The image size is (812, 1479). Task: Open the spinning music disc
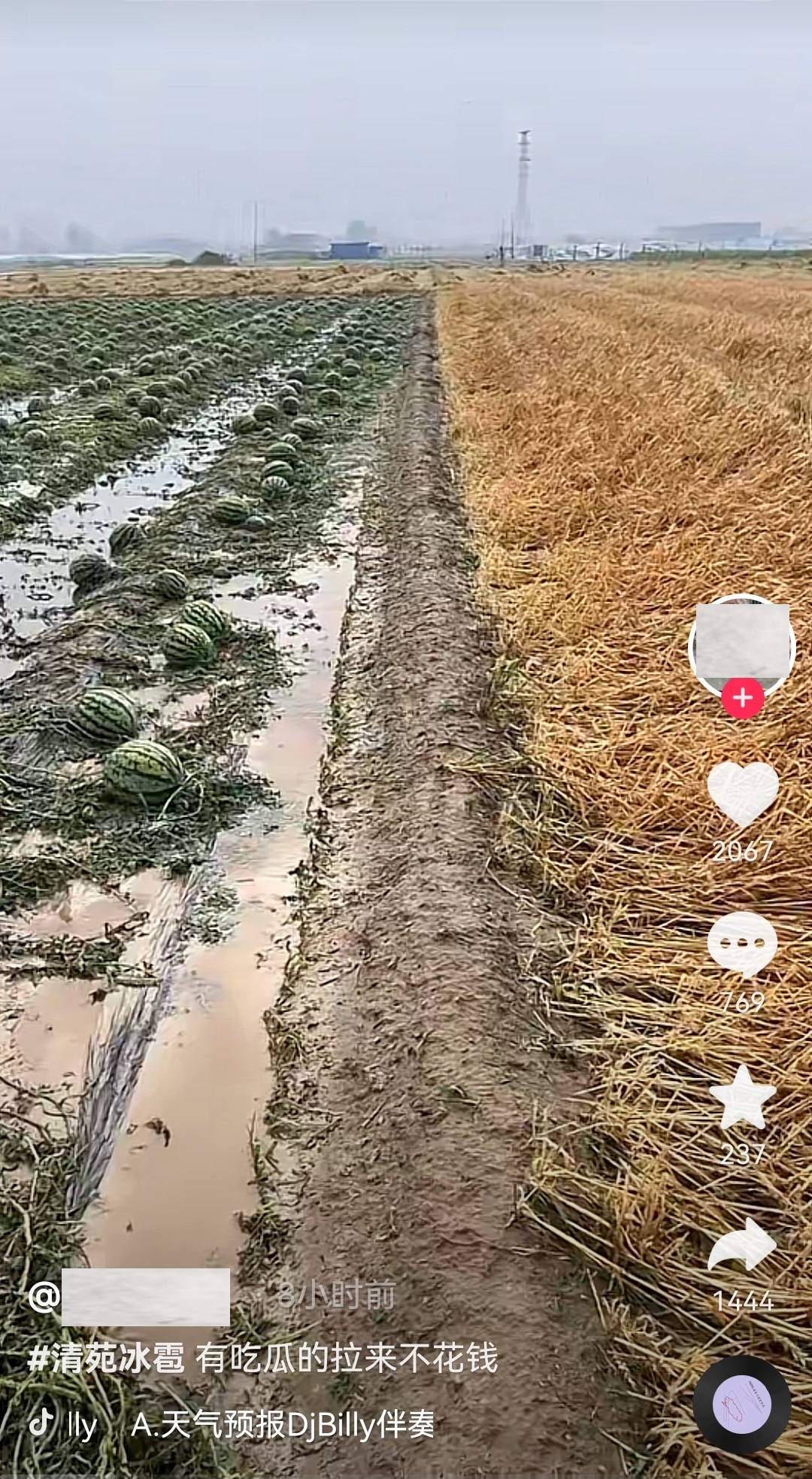click(741, 1405)
